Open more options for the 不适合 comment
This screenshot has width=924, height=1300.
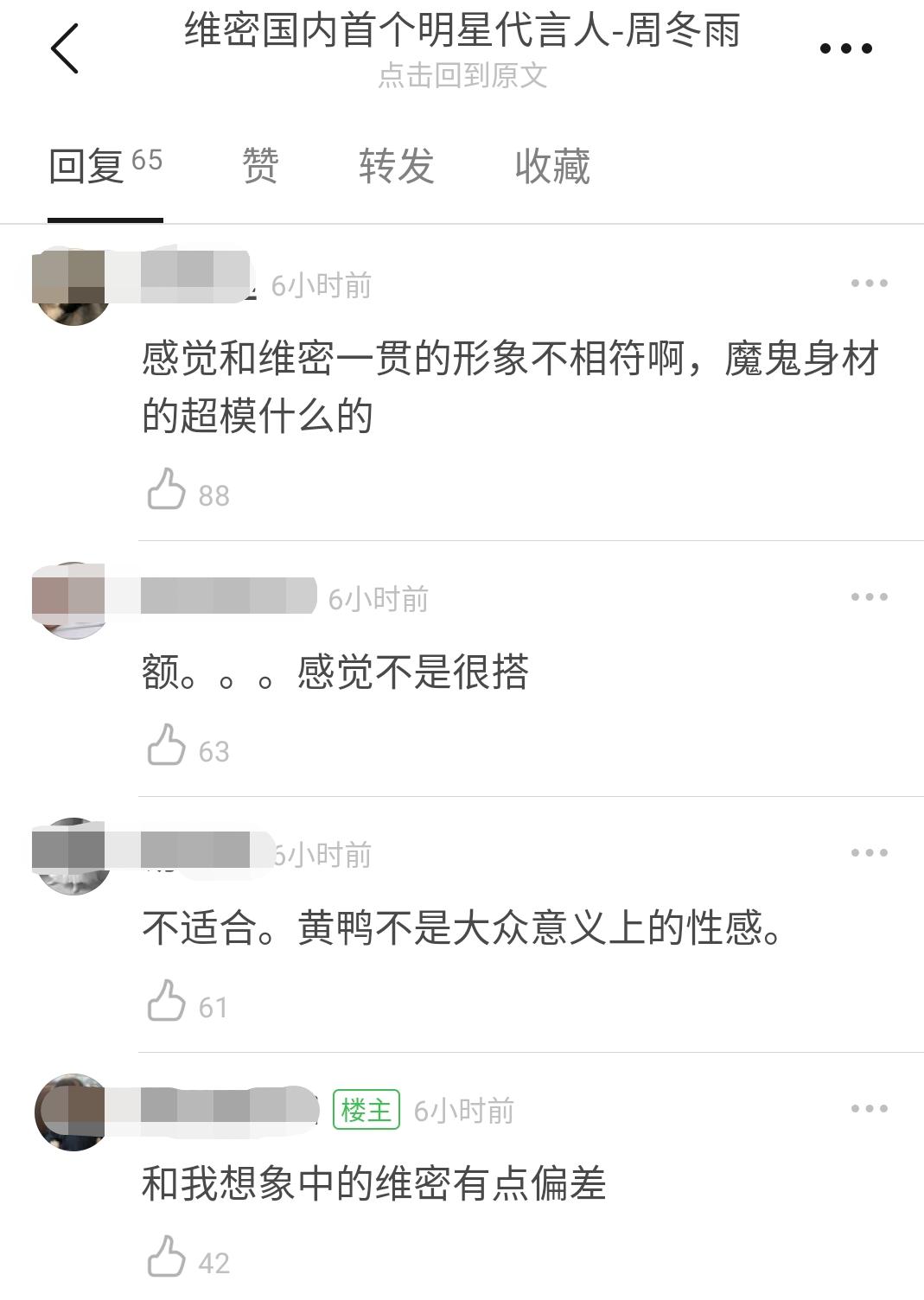(x=869, y=853)
